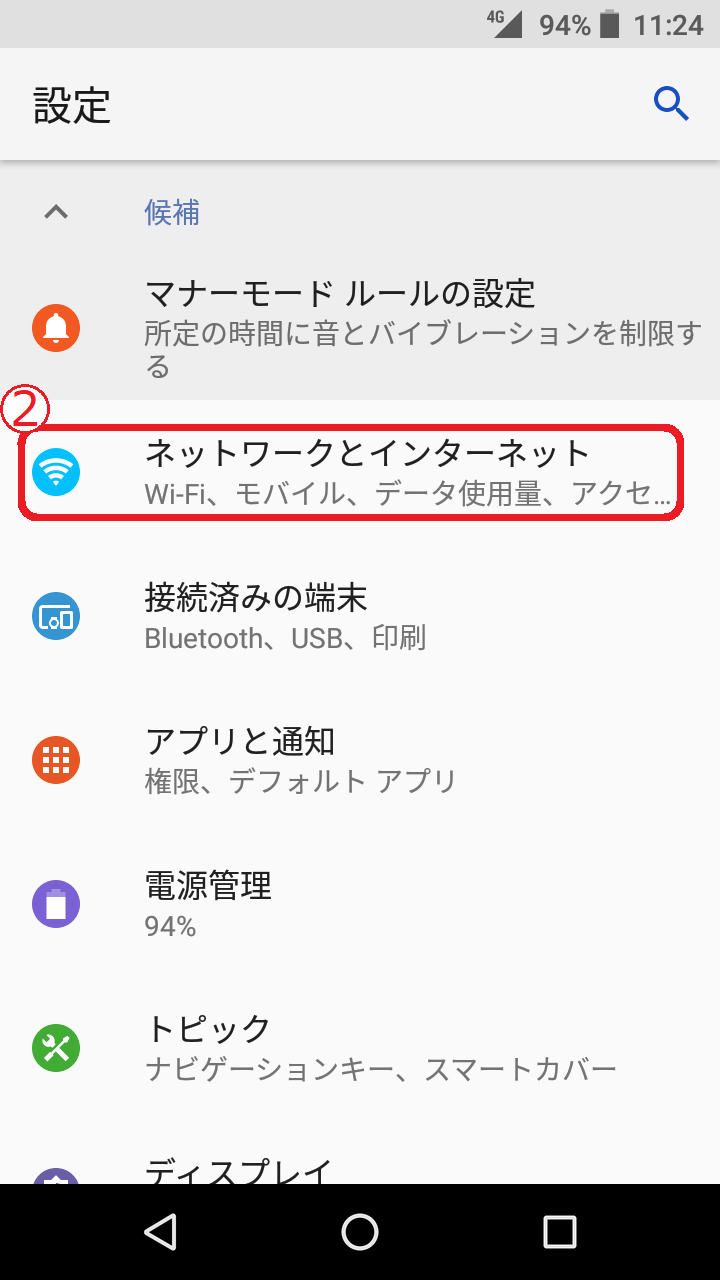The height and width of the screenshot is (1280, 720).
Task: Collapse the 候補 suggestions section
Action: click(x=57, y=212)
